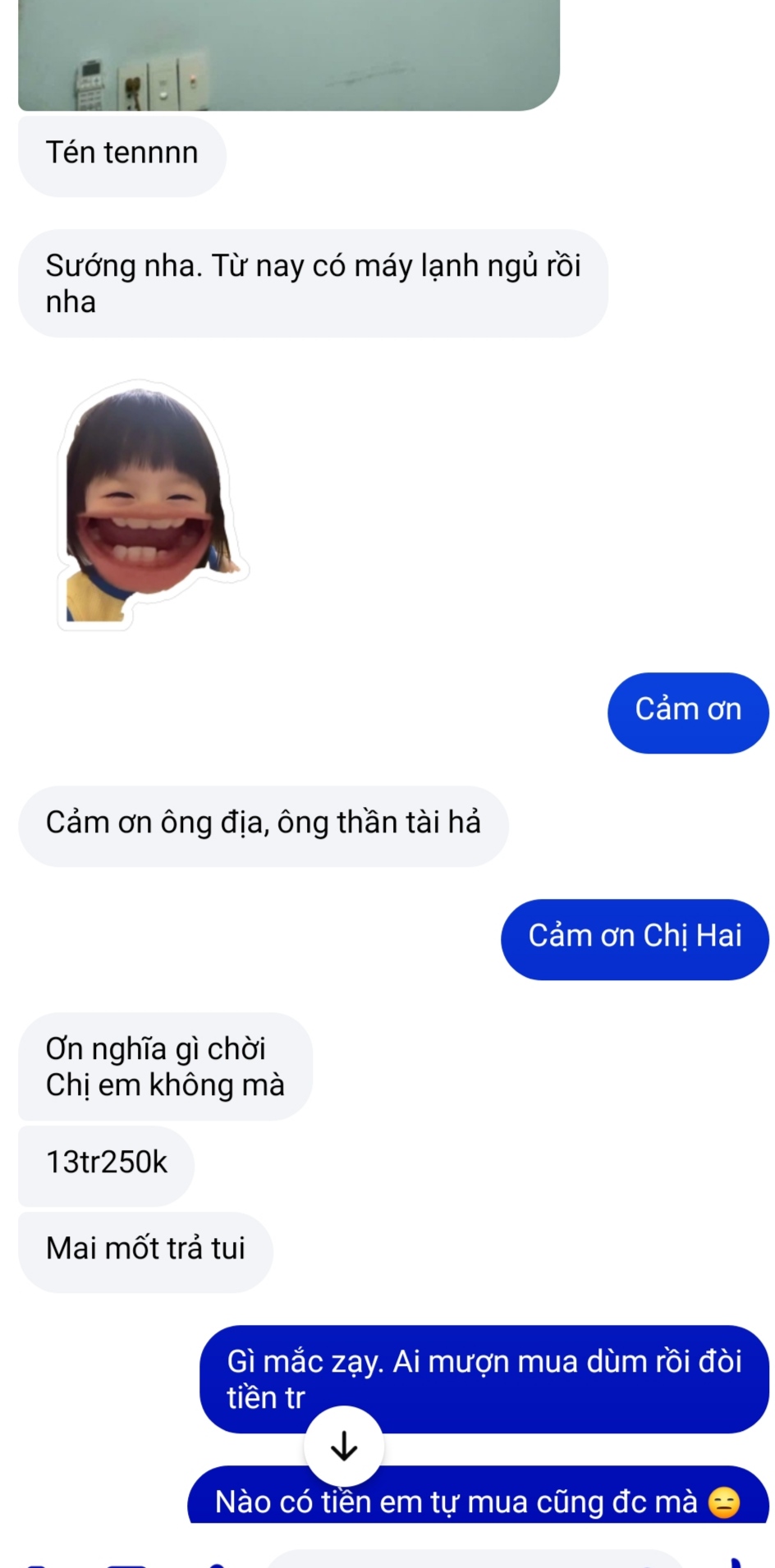Jump to the latest message with the down arrow
The width and height of the screenshot is (775, 1568).
[x=343, y=1446]
